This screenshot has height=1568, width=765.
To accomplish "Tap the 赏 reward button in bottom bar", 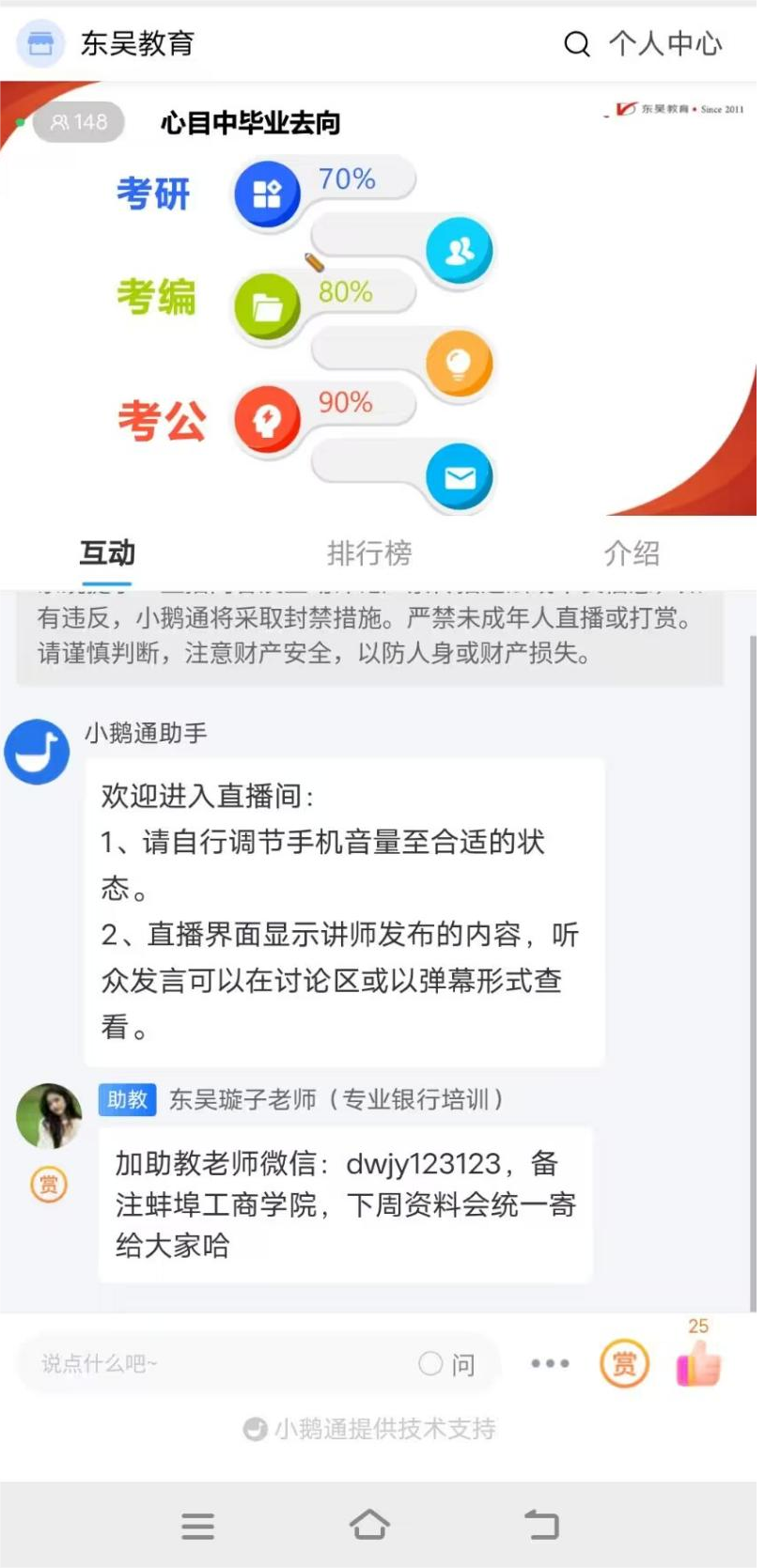I will 624,1364.
